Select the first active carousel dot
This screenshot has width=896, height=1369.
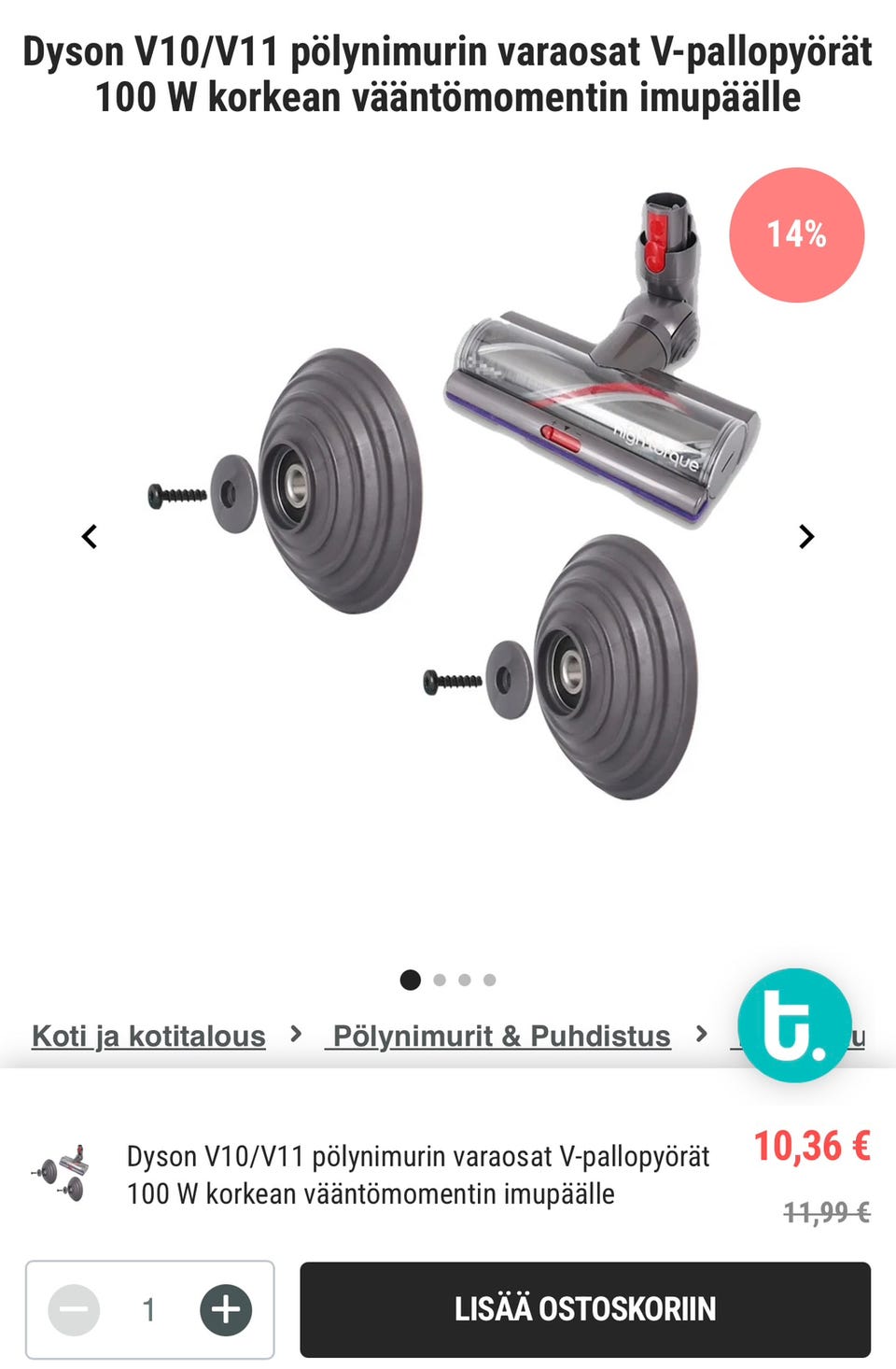tap(411, 980)
